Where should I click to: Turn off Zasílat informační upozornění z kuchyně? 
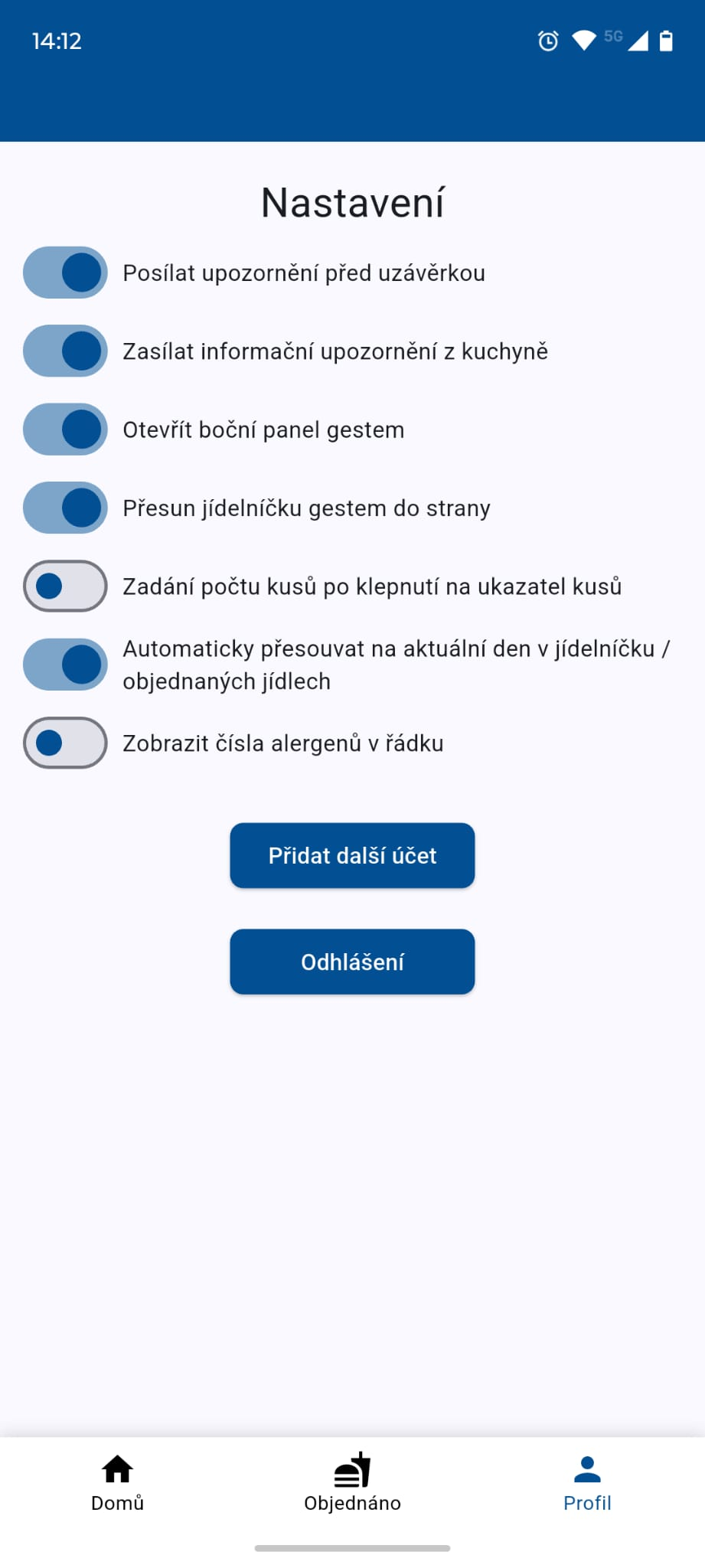point(65,351)
